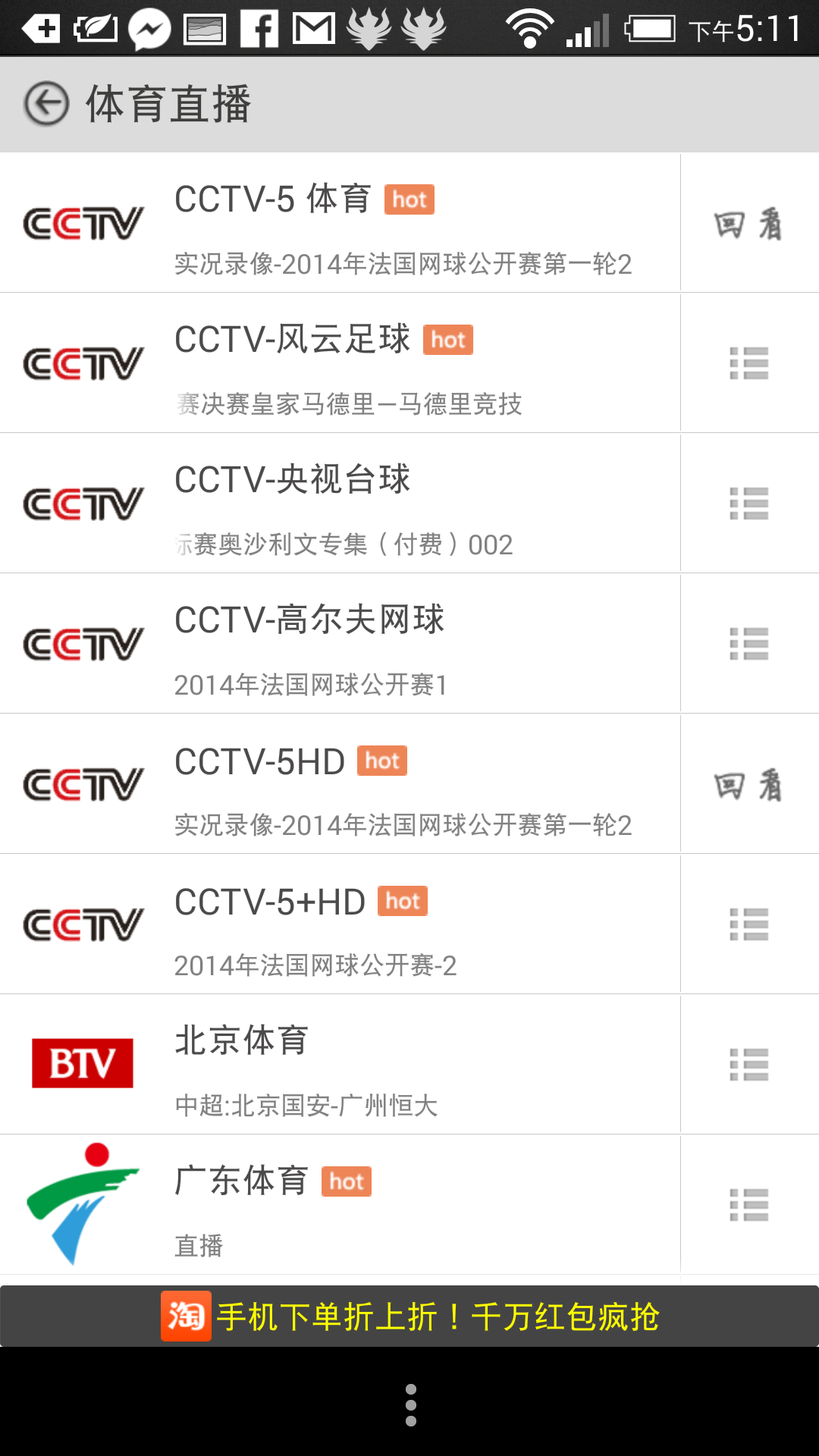Open CCTV-高尔夫网球 channel
Viewport: 819px width, 1456px height.
(x=341, y=644)
